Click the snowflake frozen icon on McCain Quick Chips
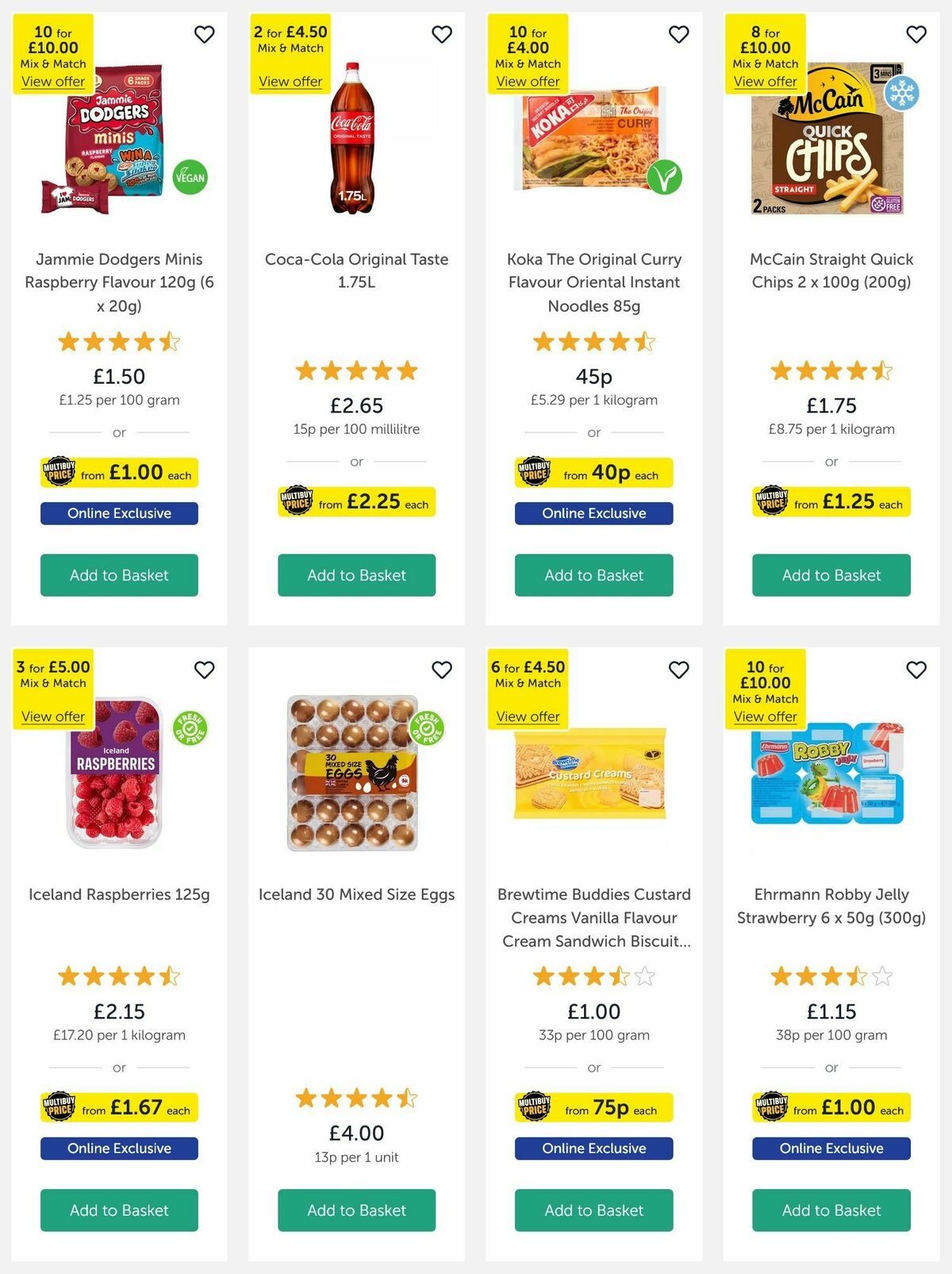 coord(900,94)
